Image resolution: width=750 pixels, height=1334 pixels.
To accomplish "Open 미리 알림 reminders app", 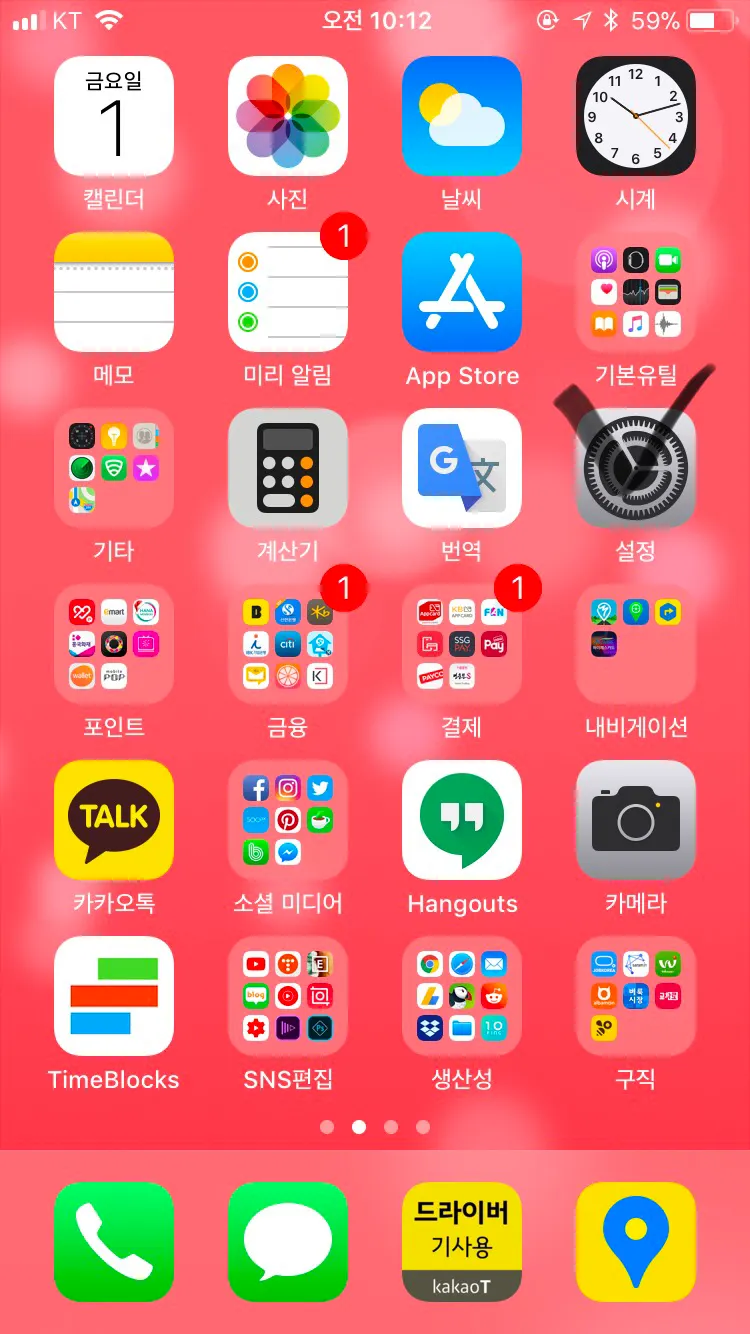I will coord(288,292).
